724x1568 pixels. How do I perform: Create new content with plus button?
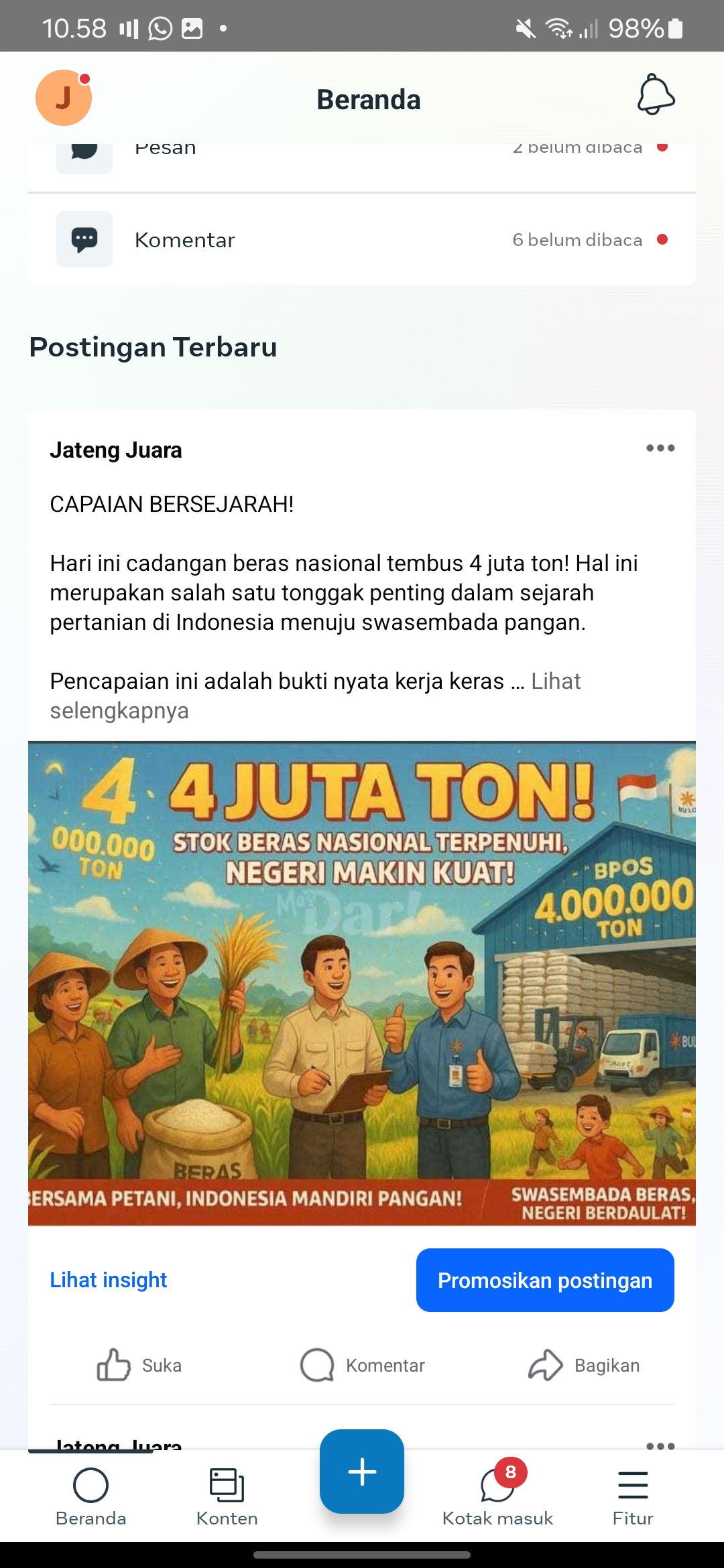coord(362,1472)
